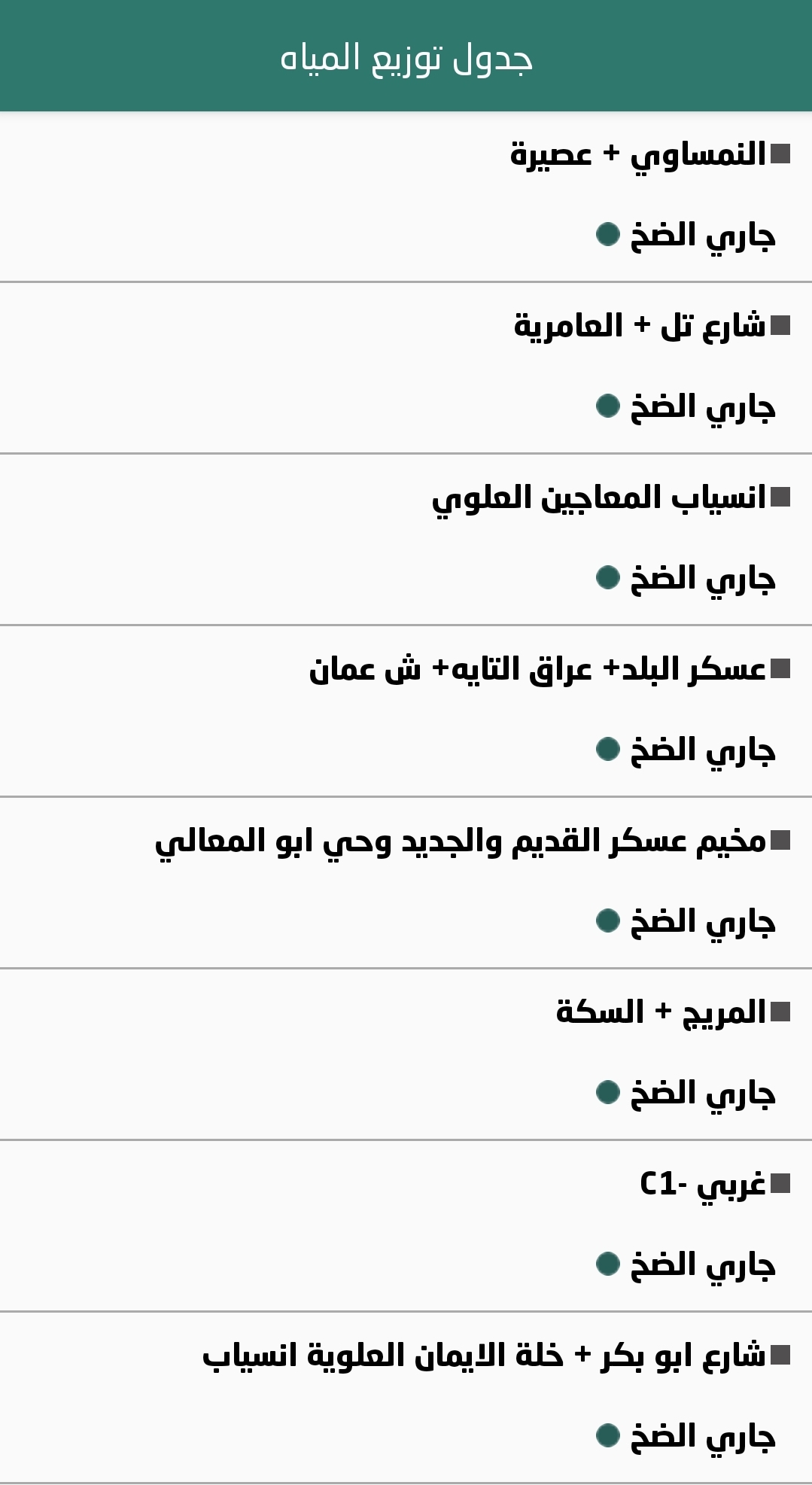Open the شارع ابو بكر + خلة الايمان row
Viewport: 812px width, 1485px height.
click(x=484, y=1356)
